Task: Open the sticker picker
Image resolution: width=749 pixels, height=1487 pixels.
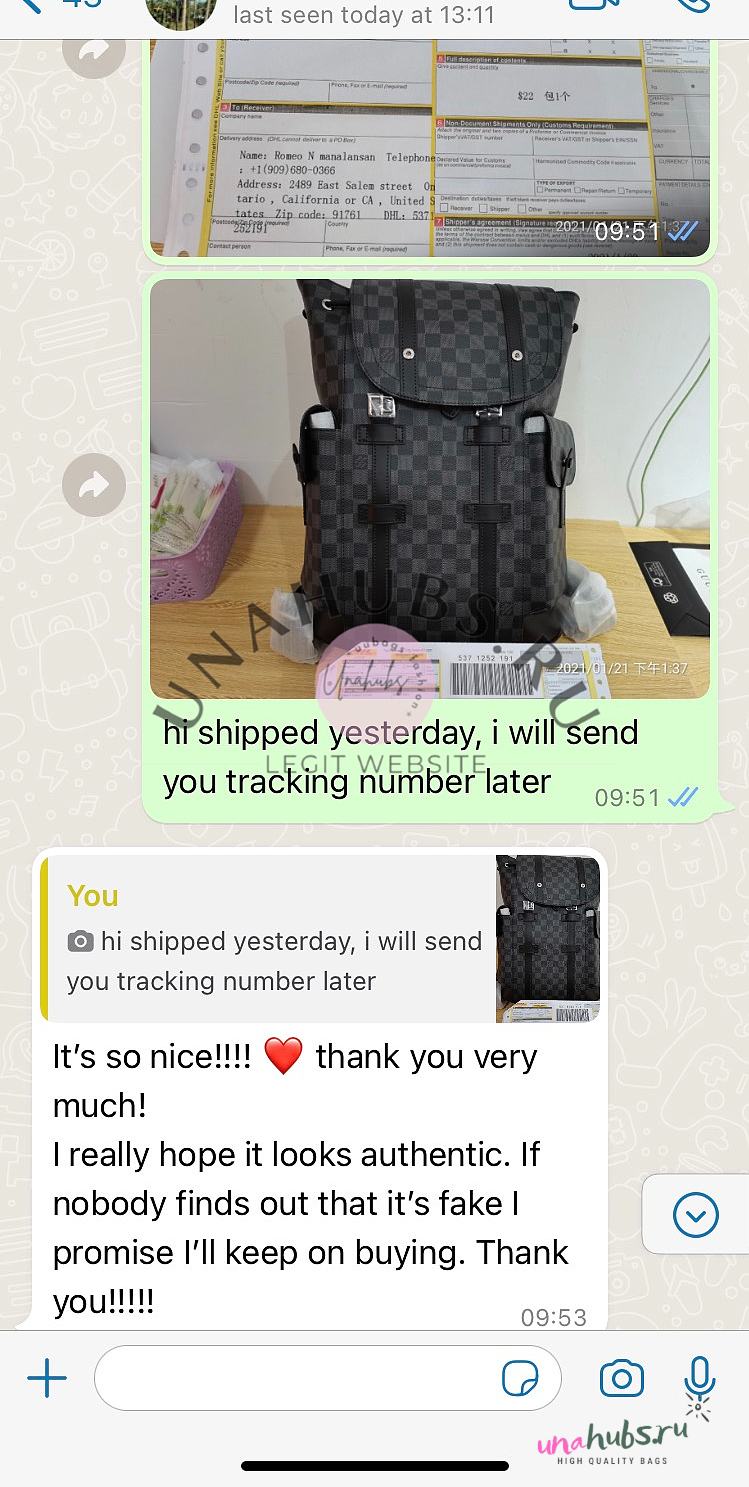Action: click(519, 1380)
